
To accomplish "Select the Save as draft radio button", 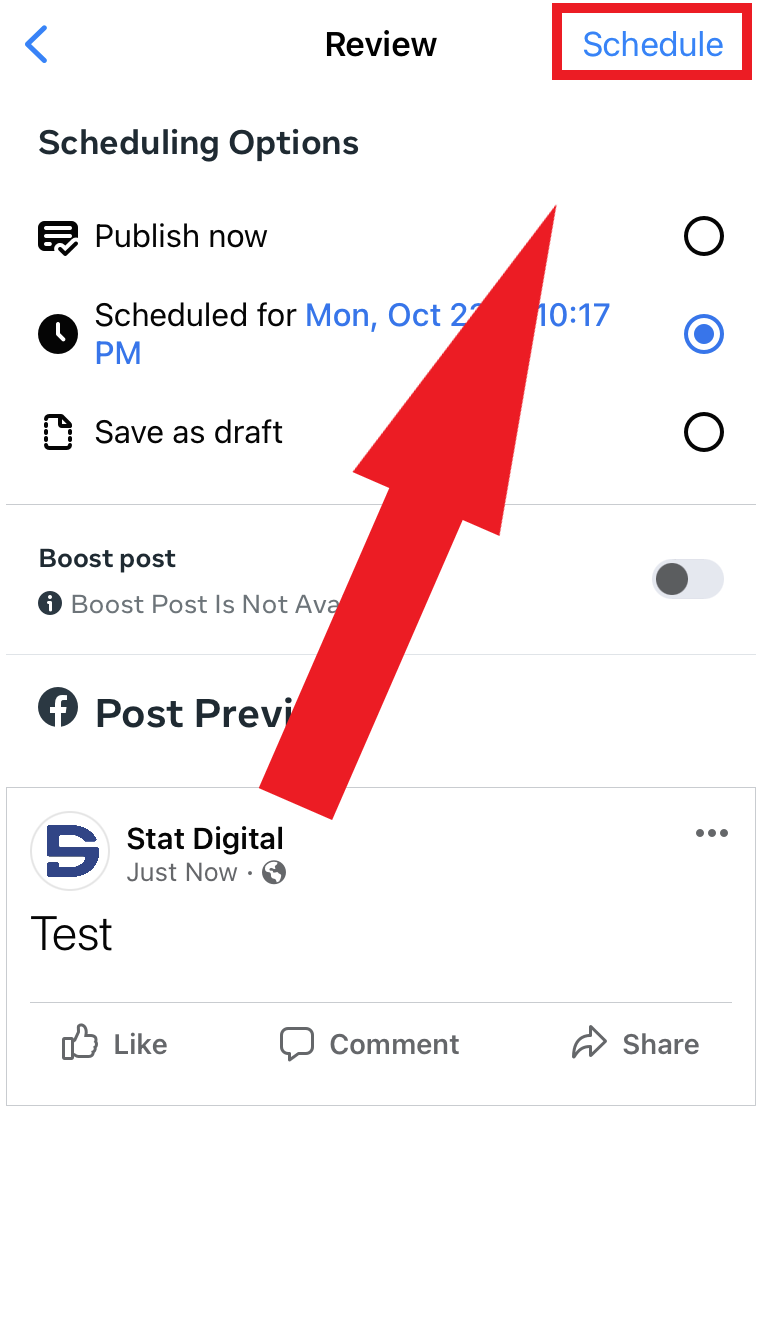I will [704, 432].
